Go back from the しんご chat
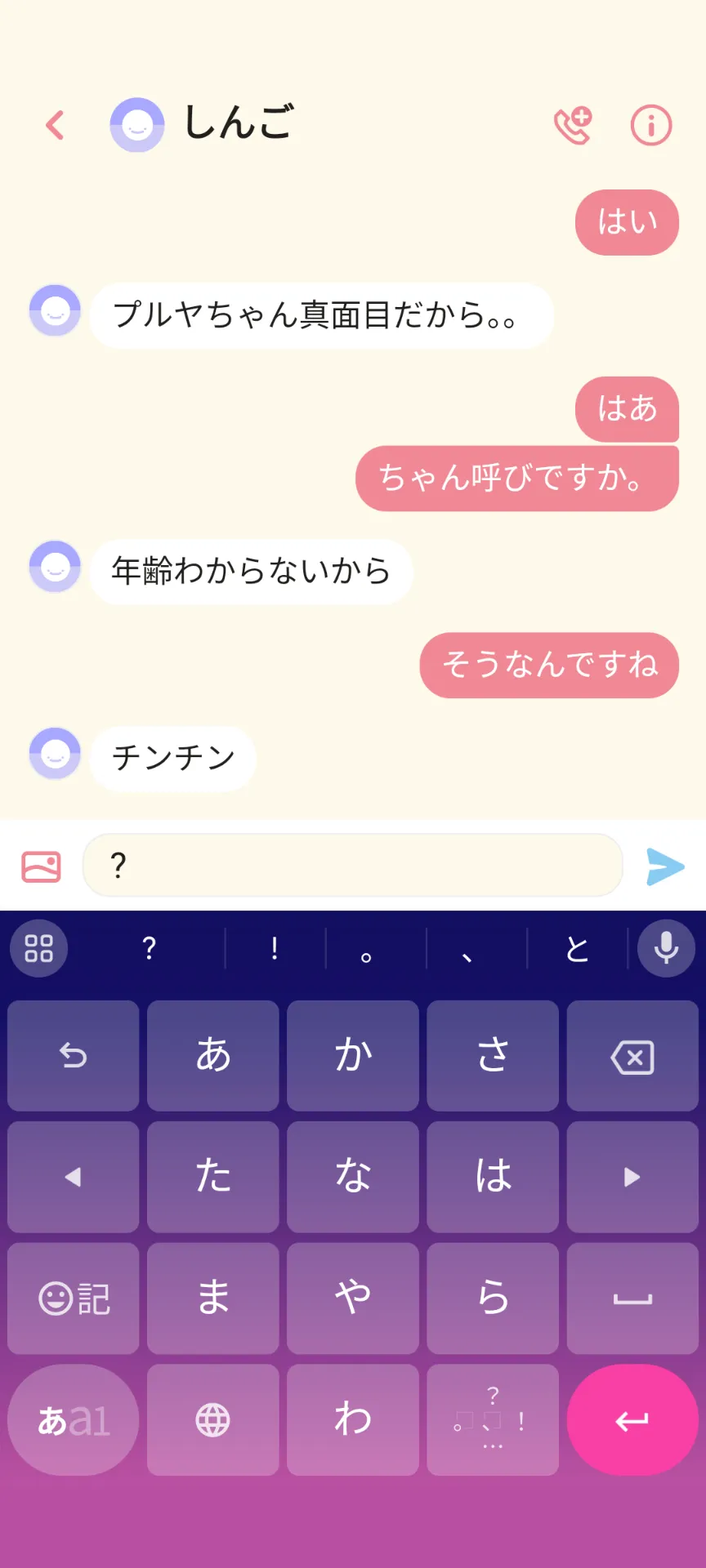 (x=55, y=125)
